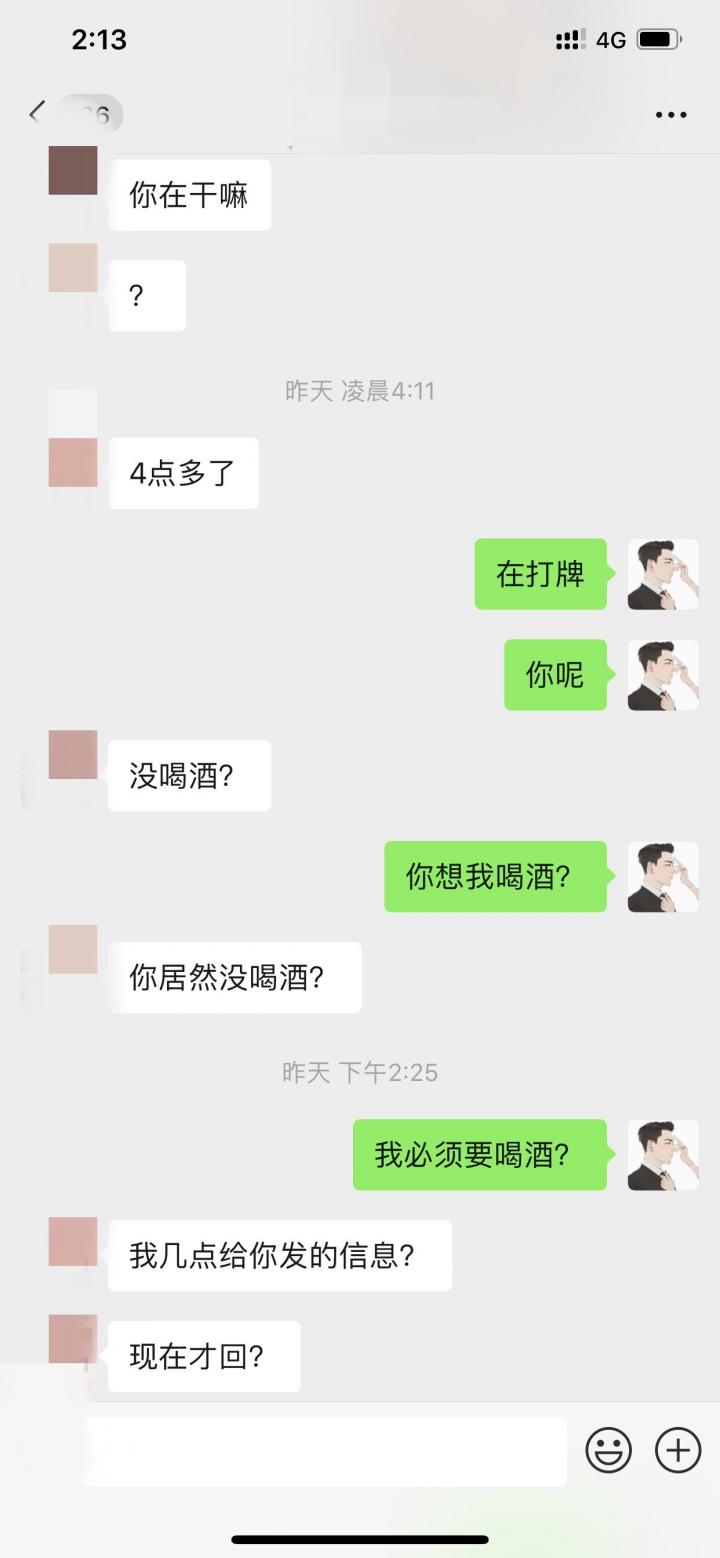Viewport: 720px width, 1558px height.
Task: Select the green bubble '在打牌'
Action: point(541,575)
